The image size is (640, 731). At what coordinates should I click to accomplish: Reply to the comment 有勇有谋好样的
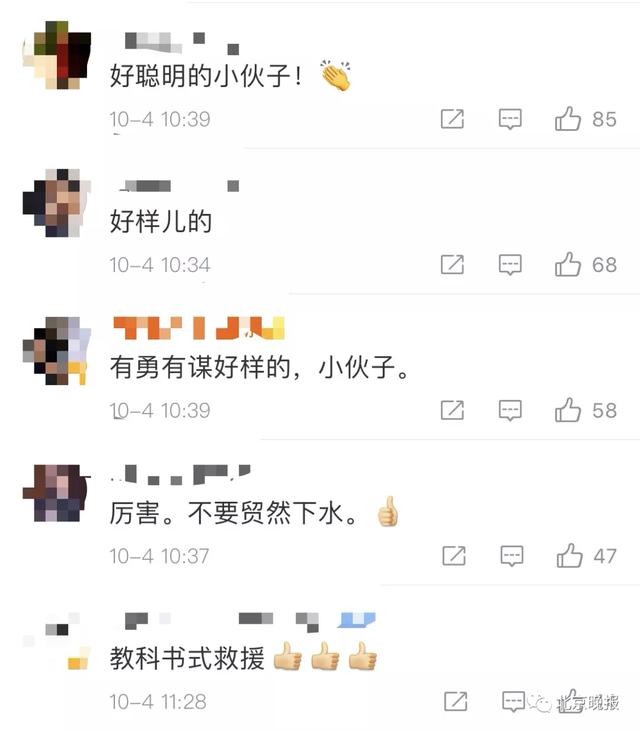[x=511, y=409]
